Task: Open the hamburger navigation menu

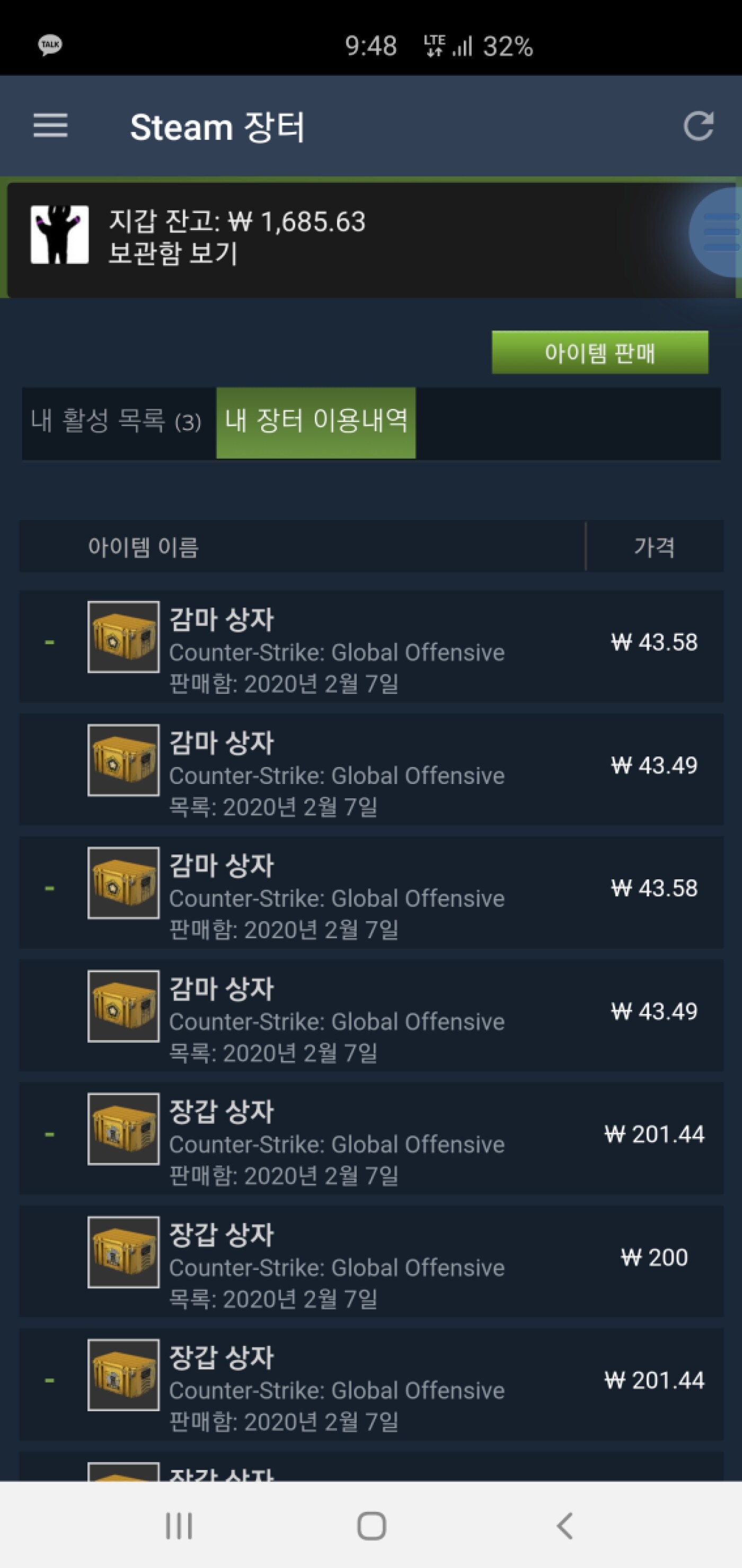Action: [x=51, y=127]
